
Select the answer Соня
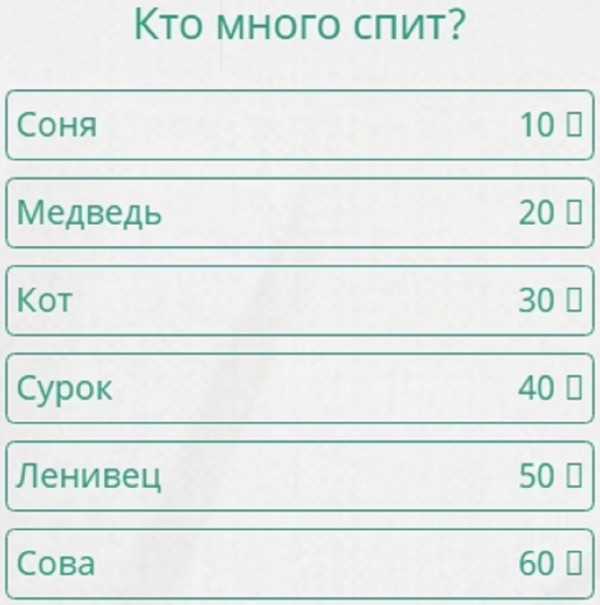coord(300,125)
